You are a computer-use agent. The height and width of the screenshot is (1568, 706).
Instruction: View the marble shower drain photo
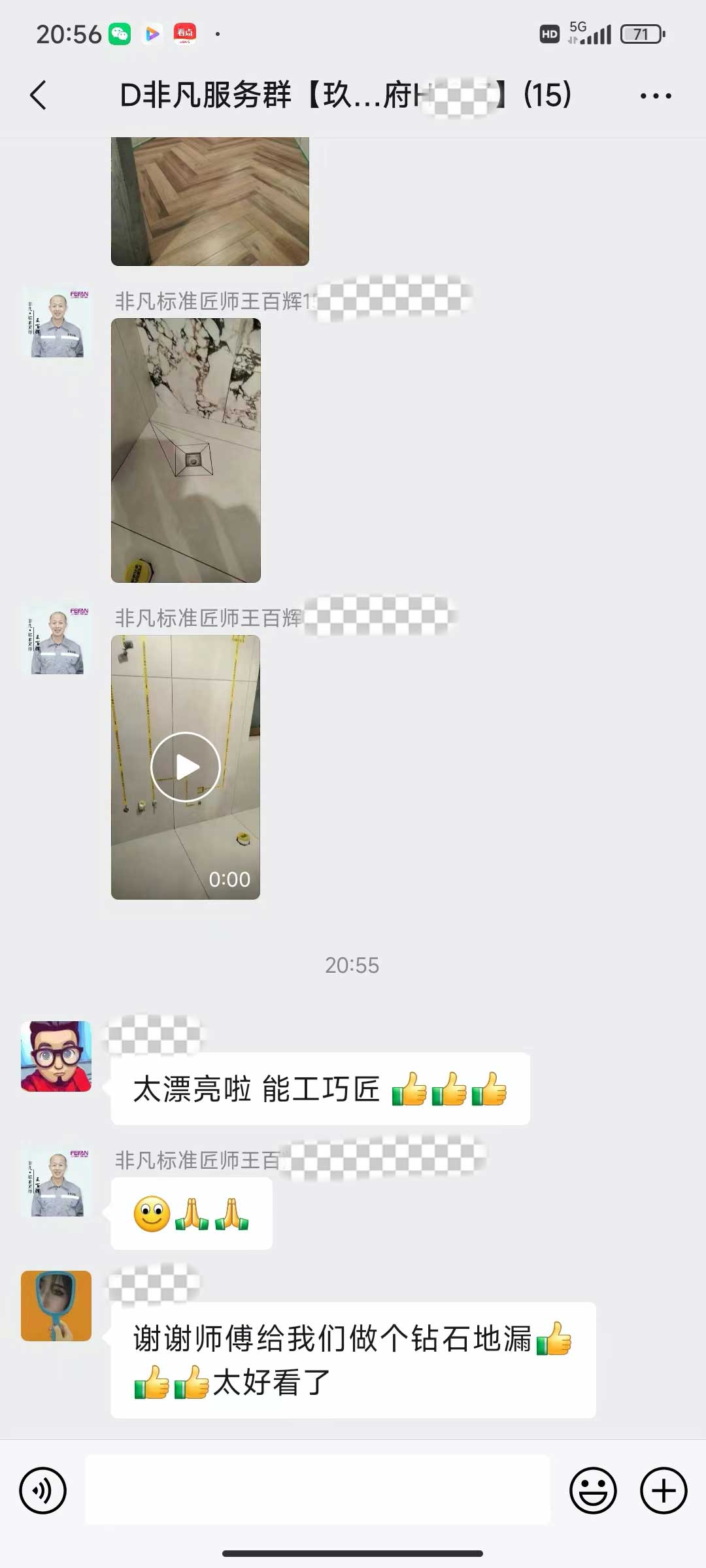186,450
